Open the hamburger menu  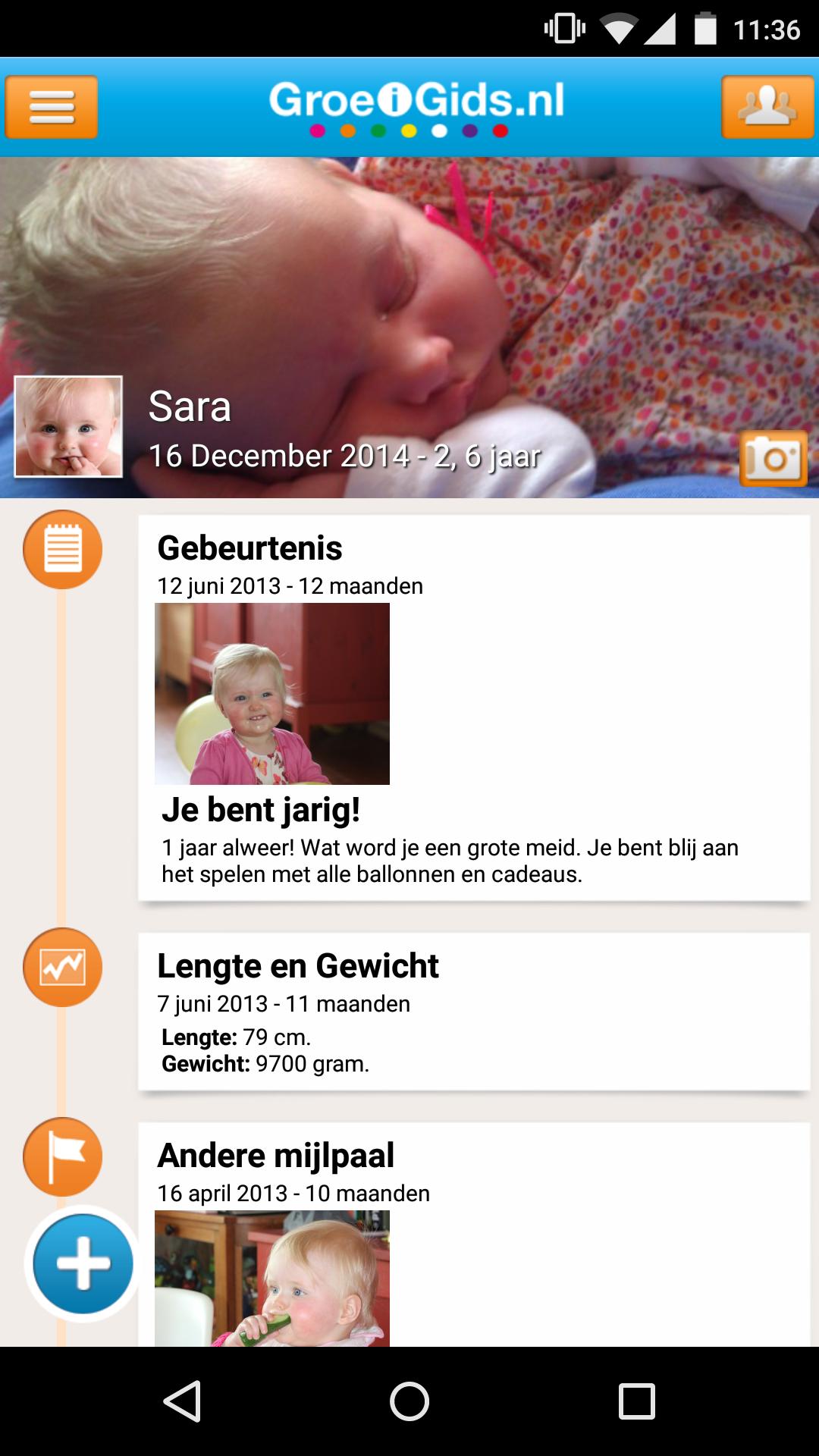(x=52, y=107)
